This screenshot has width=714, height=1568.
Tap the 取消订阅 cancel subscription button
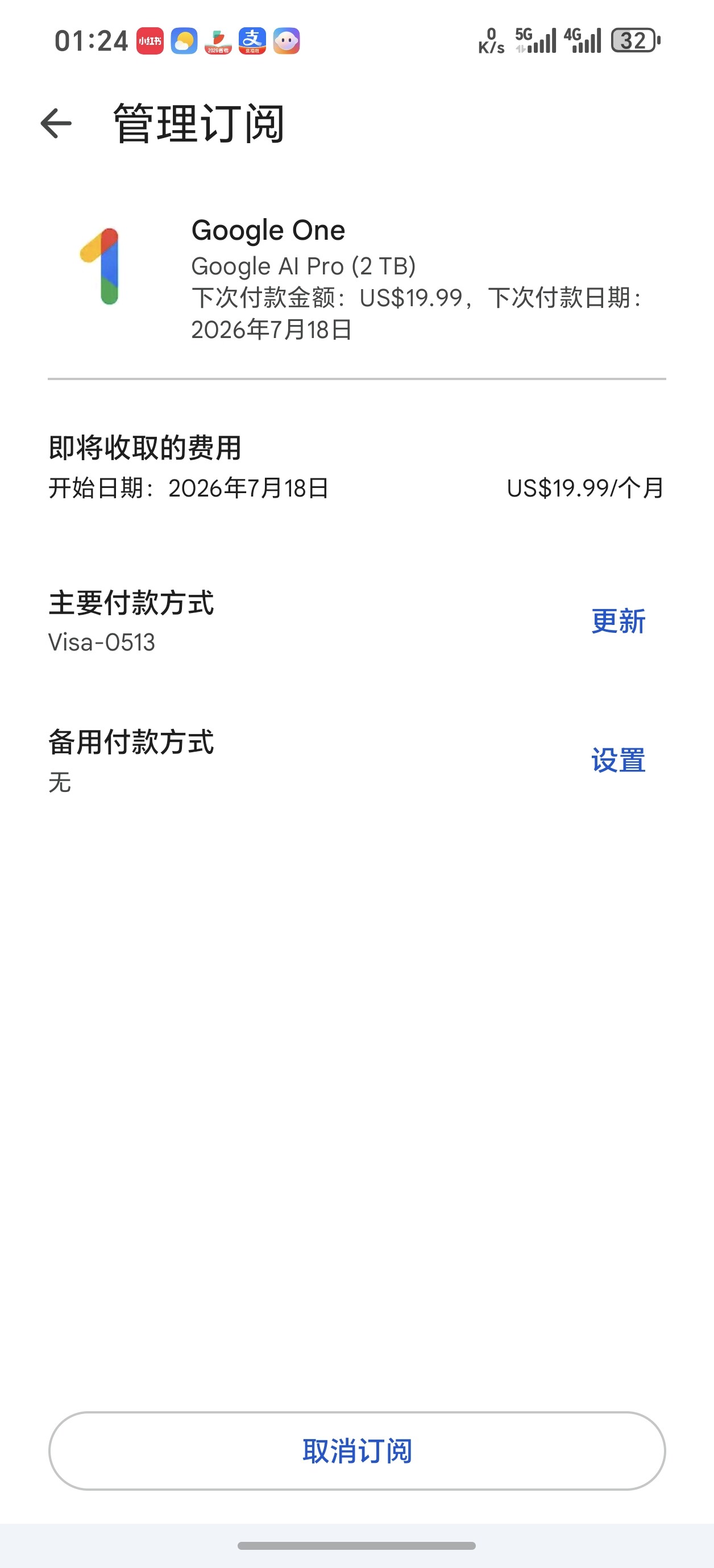pos(357,1451)
